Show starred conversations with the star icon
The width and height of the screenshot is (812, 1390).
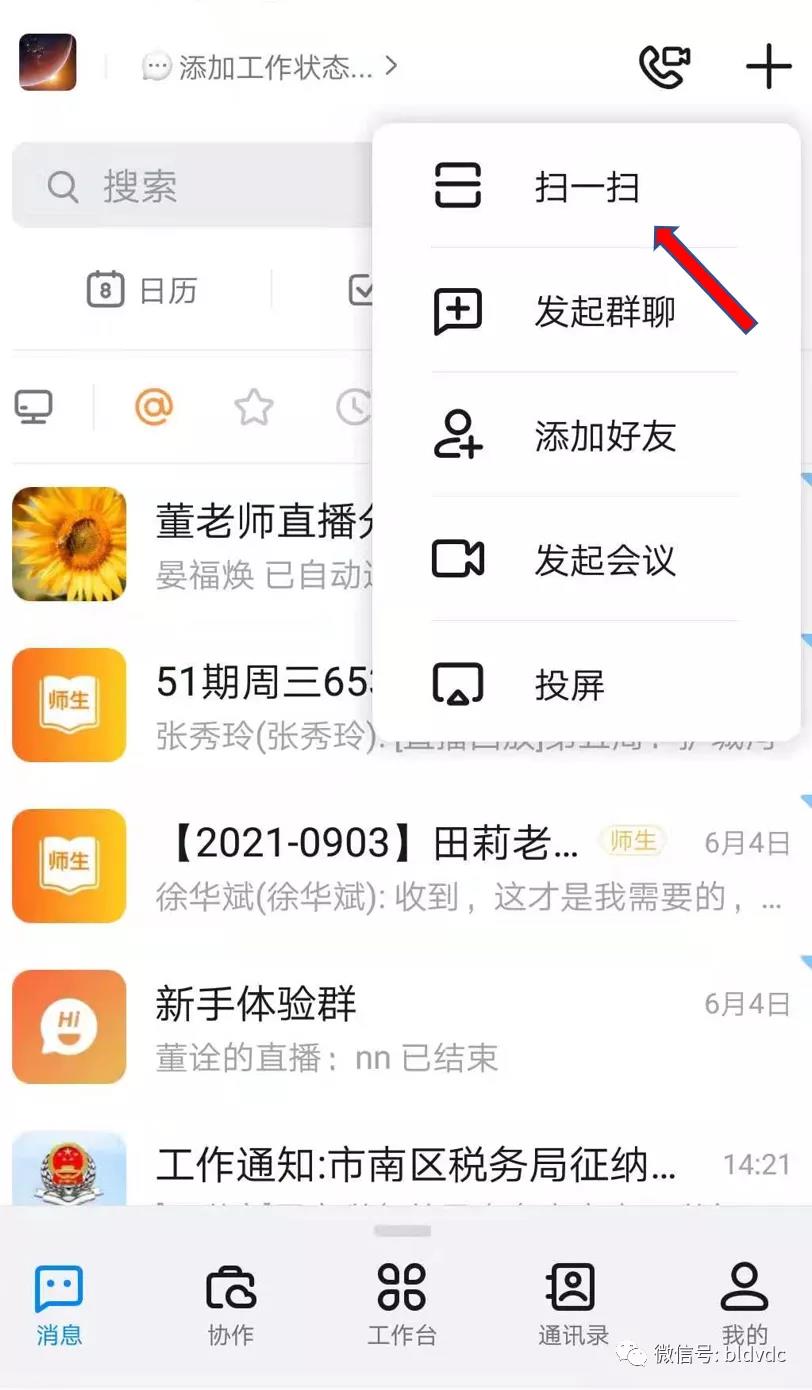(253, 406)
